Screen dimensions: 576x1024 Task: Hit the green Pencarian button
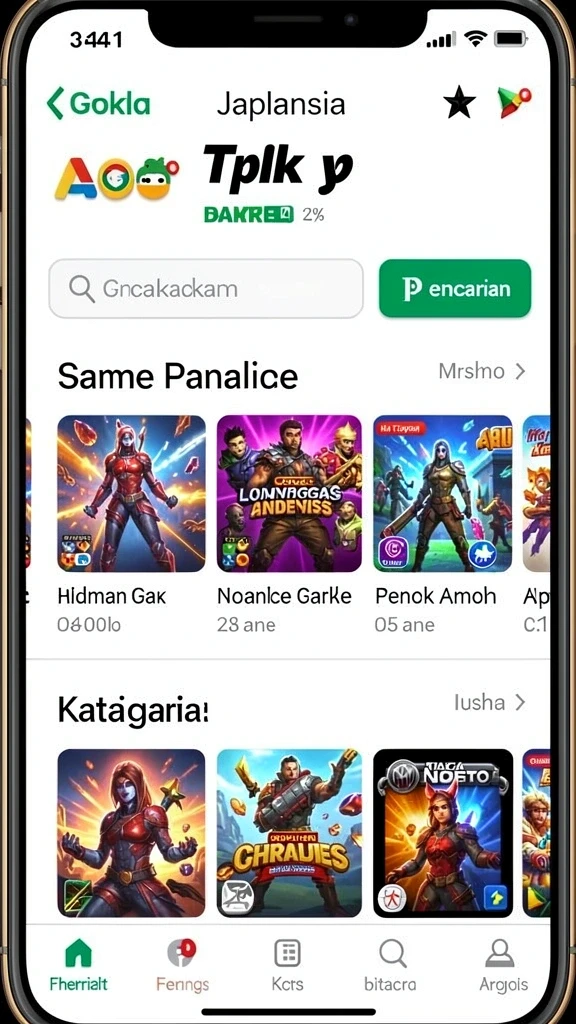[455, 289]
